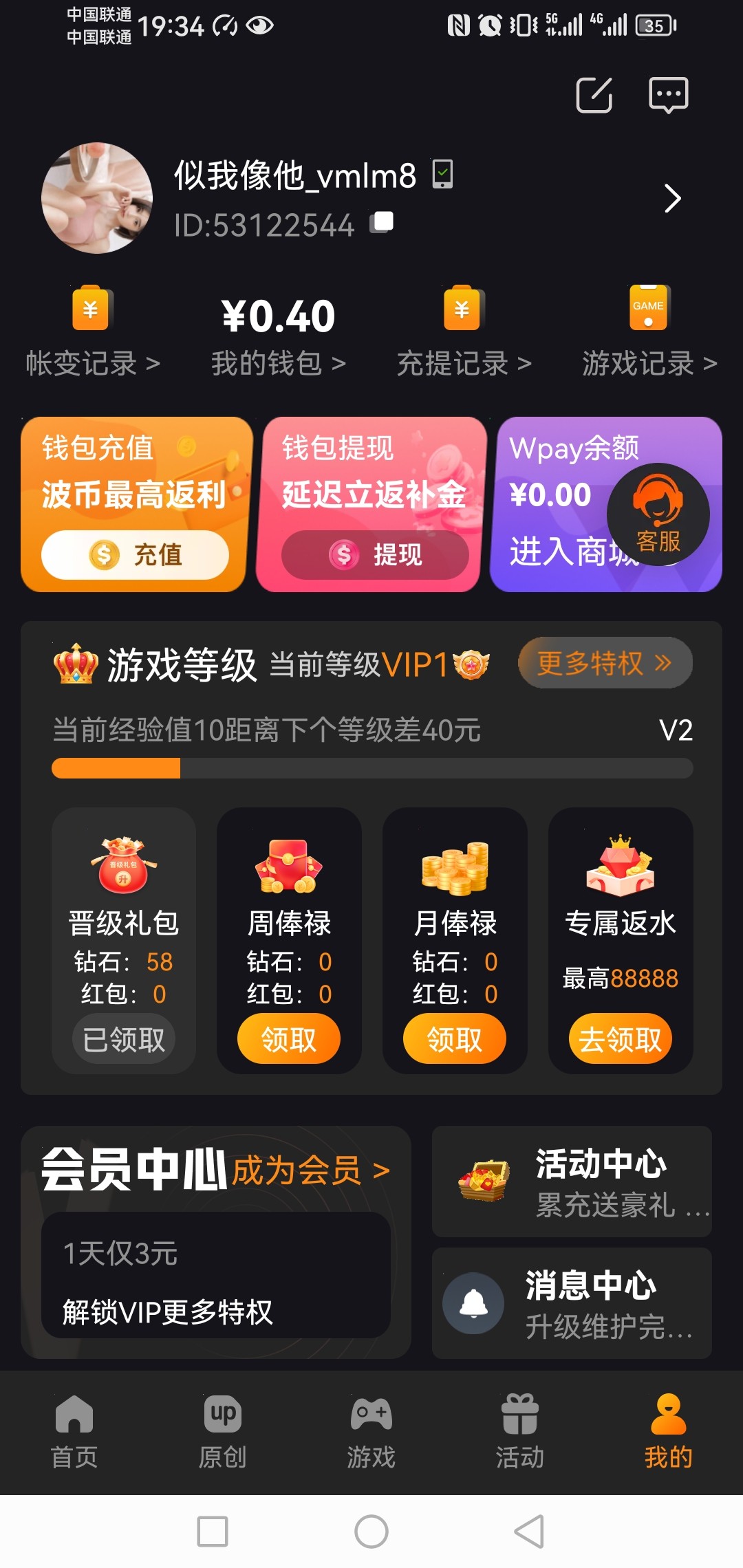Open the 消息中心 message center card
The width and height of the screenshot is (743, 1568).
[x=572, y=1303]
